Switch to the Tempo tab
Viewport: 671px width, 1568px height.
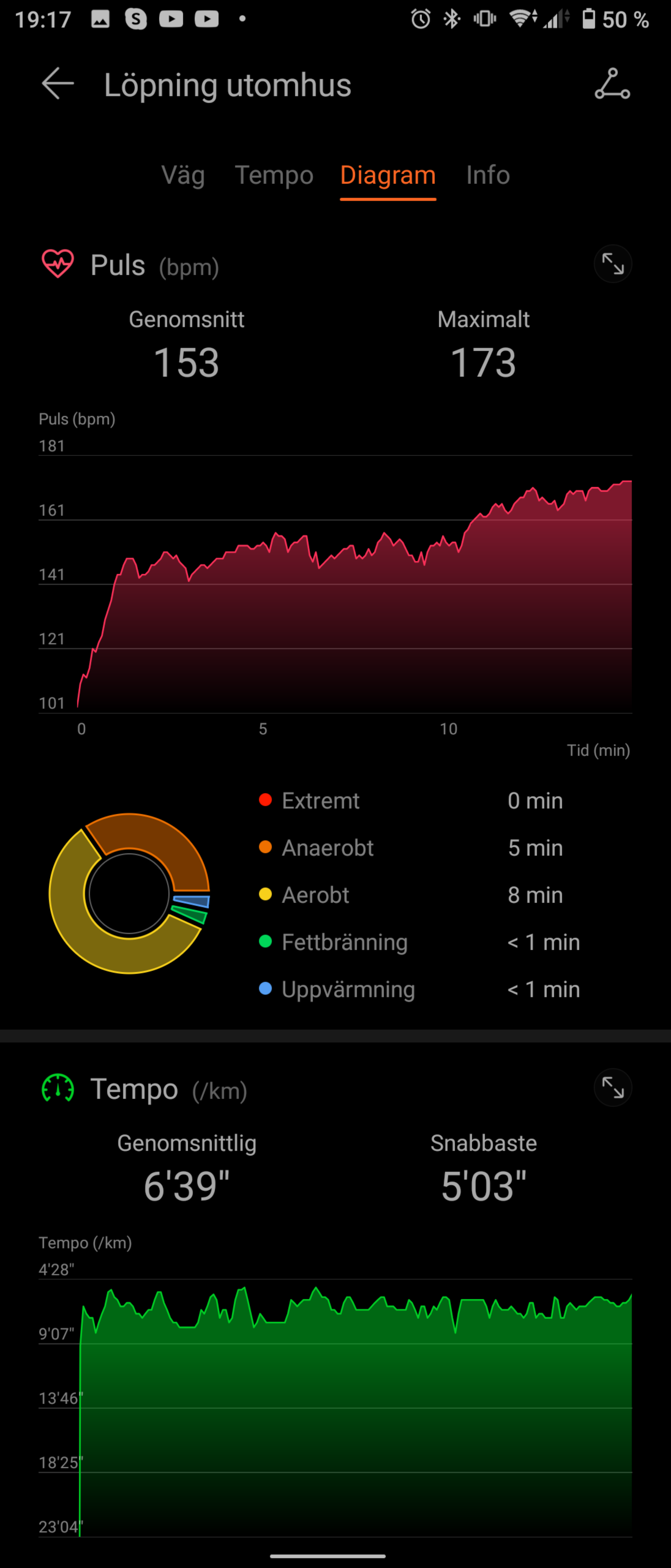pos(274,175)
